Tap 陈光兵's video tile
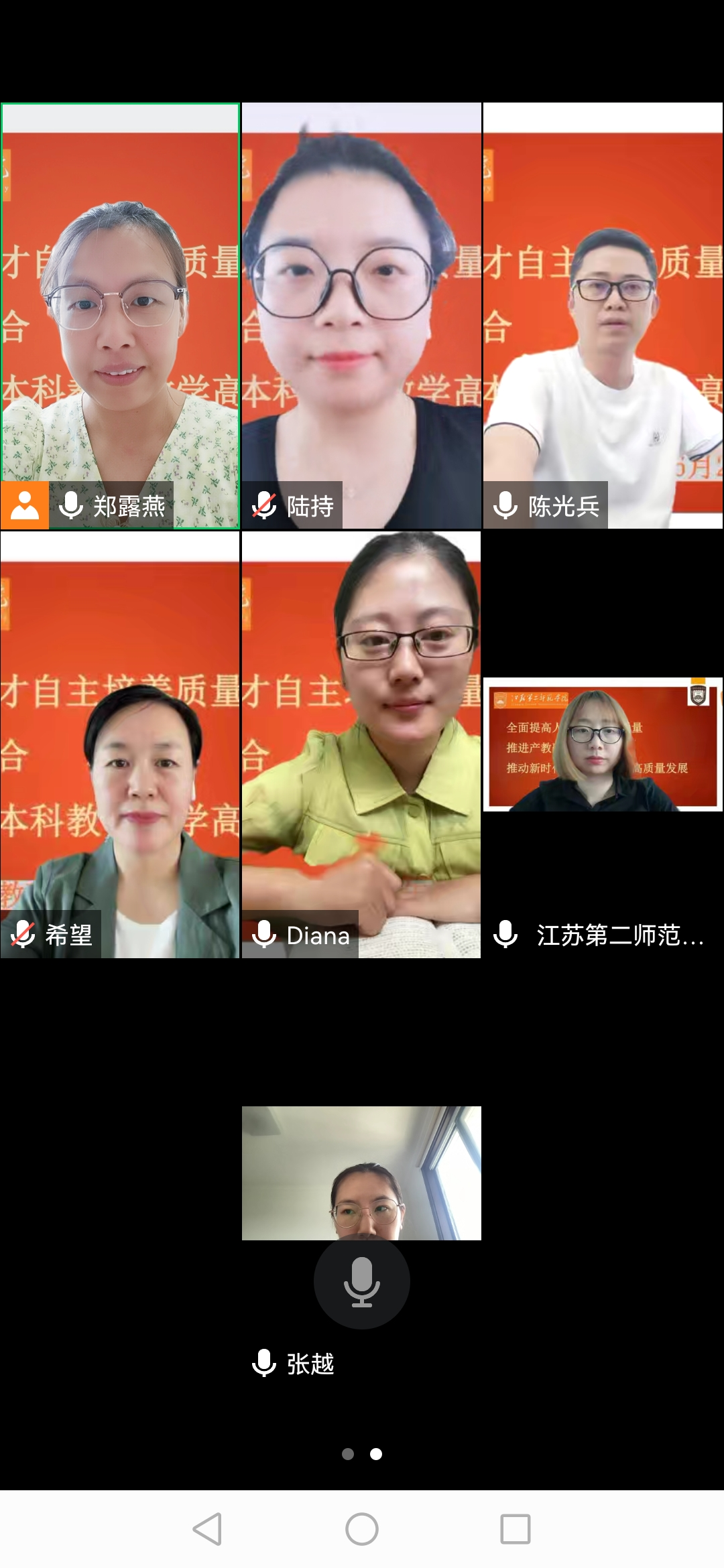 click(x=603, y=315)
